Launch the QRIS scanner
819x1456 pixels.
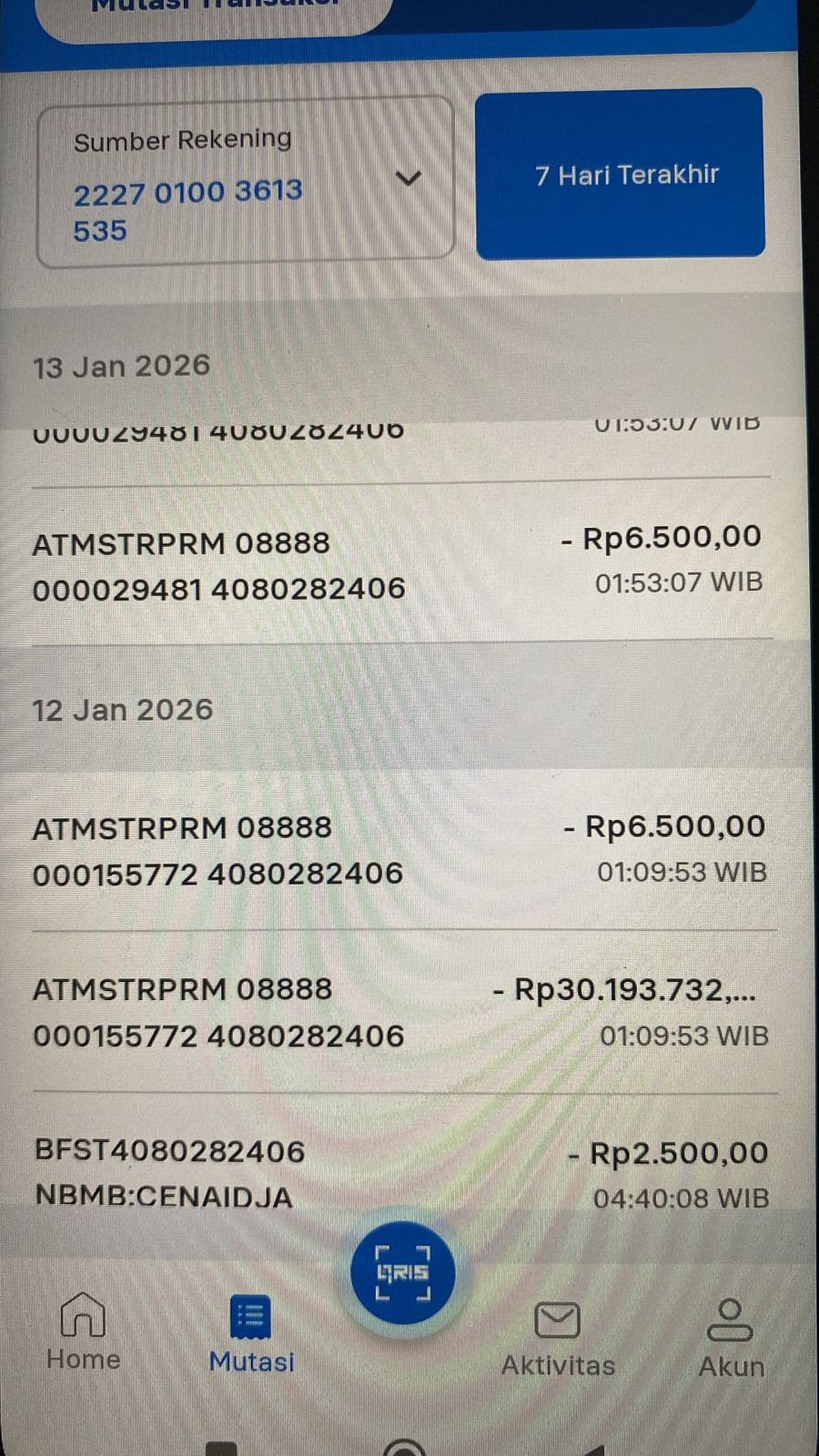coord(403,1272)
